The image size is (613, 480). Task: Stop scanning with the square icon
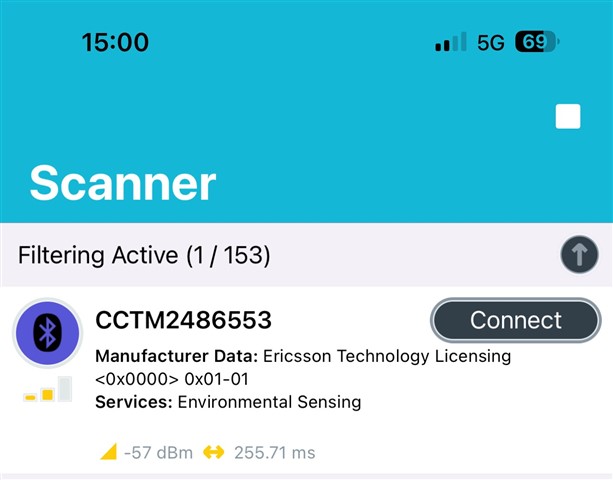point(568,118)
